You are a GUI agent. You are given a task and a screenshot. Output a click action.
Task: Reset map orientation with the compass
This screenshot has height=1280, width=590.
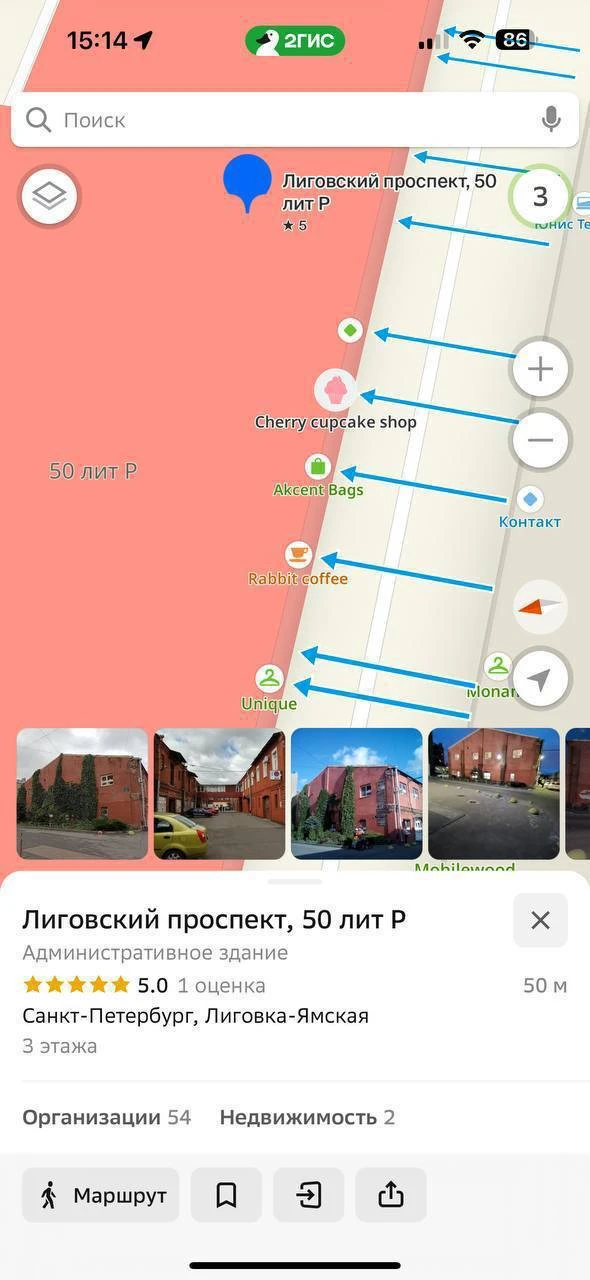click(540, 607)
